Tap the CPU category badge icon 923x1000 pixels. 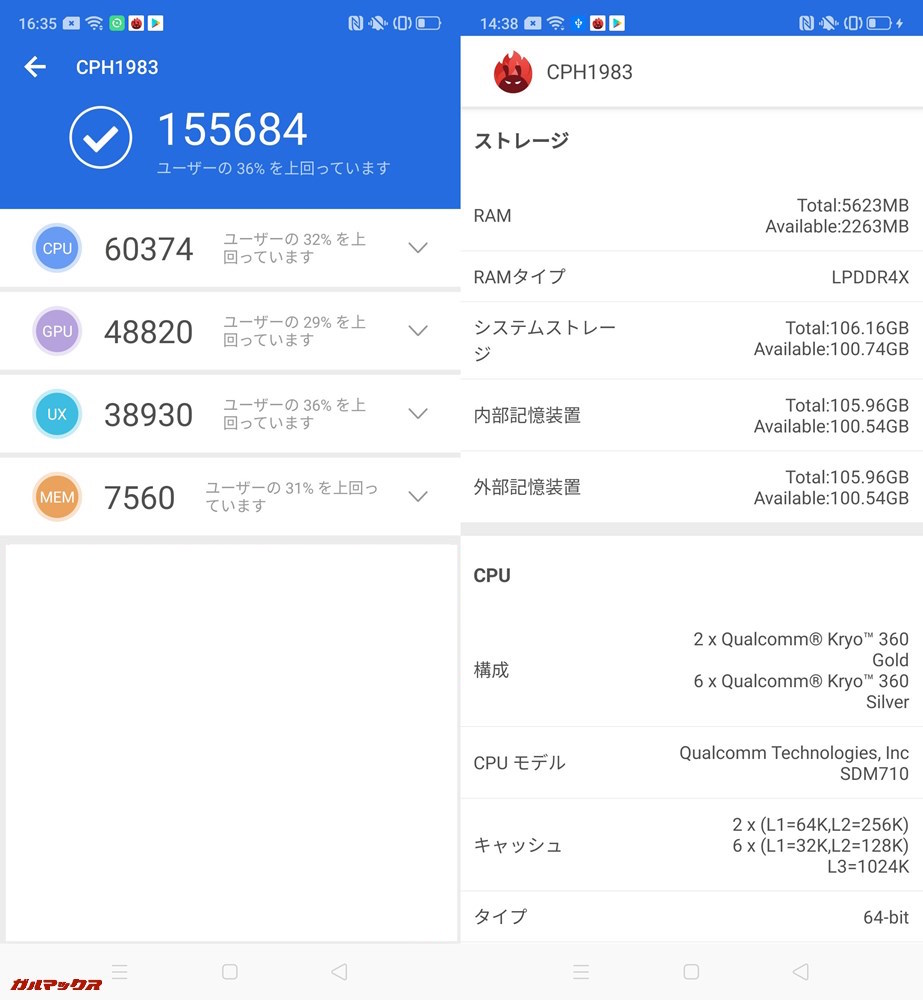pyautogui.click(x=57, y=248)
